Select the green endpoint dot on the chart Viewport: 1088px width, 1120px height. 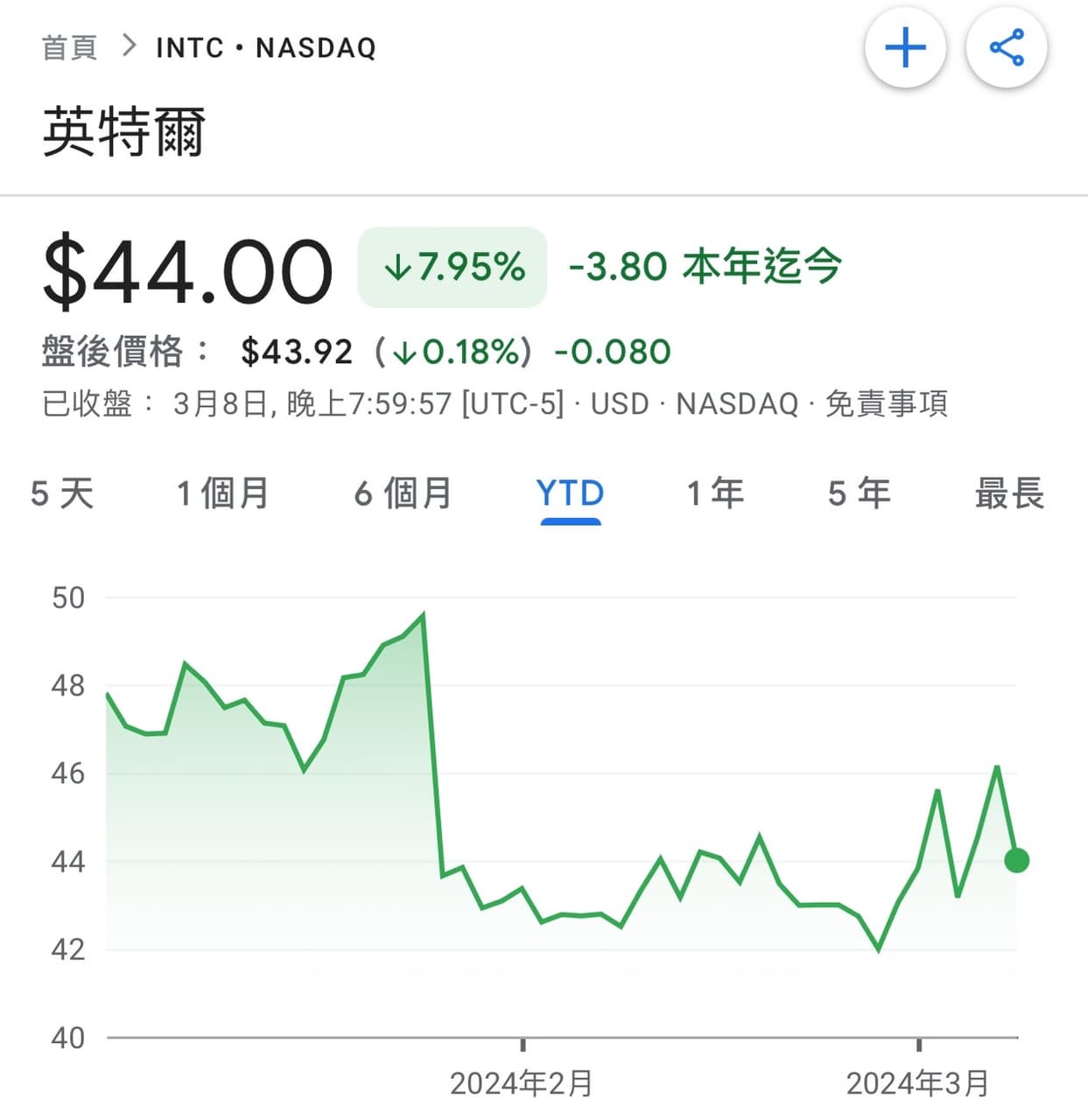click(1017, 861)
